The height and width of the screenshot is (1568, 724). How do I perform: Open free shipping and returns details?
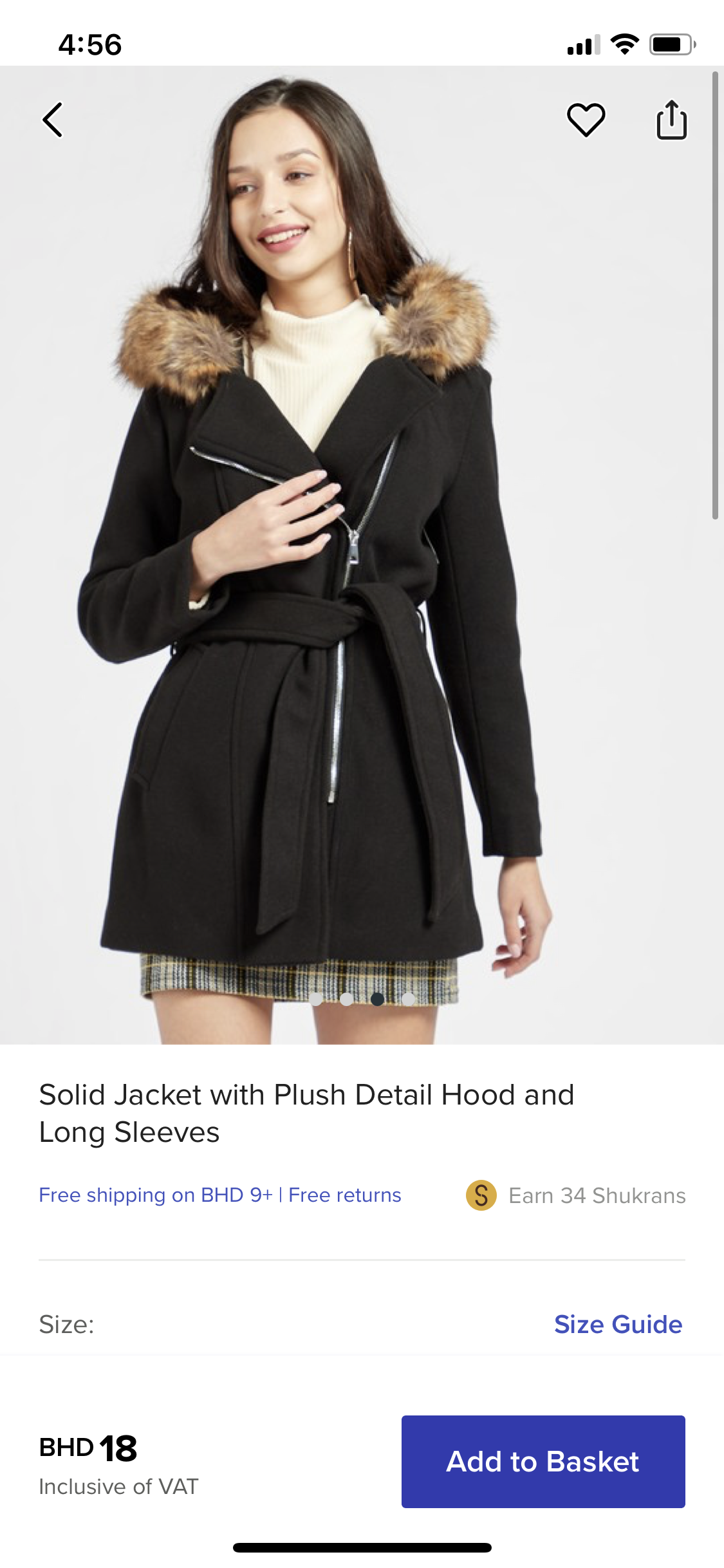(219, 1195)
